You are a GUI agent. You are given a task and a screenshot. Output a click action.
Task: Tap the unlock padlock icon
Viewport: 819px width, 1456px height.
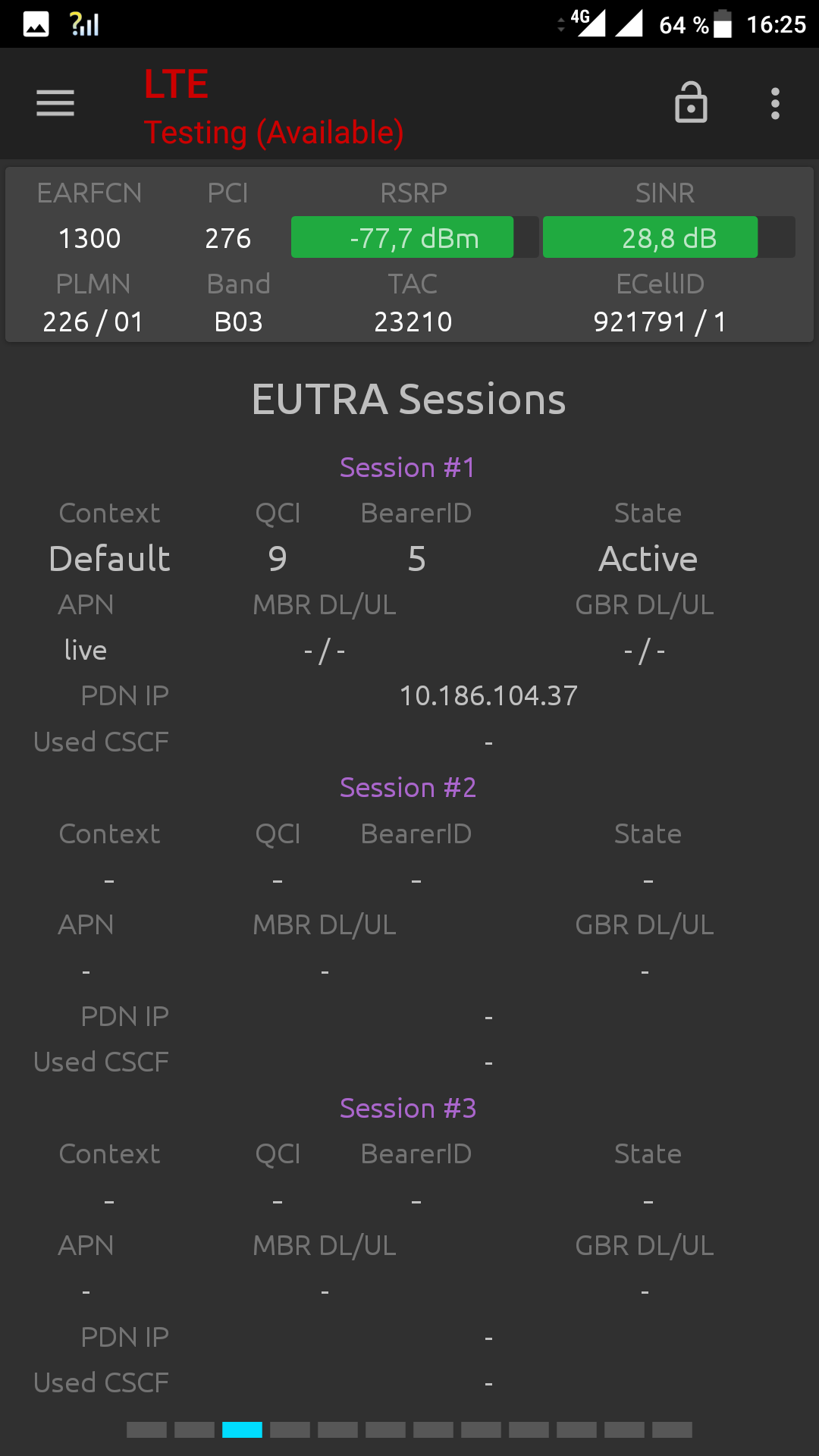point(691,102)
